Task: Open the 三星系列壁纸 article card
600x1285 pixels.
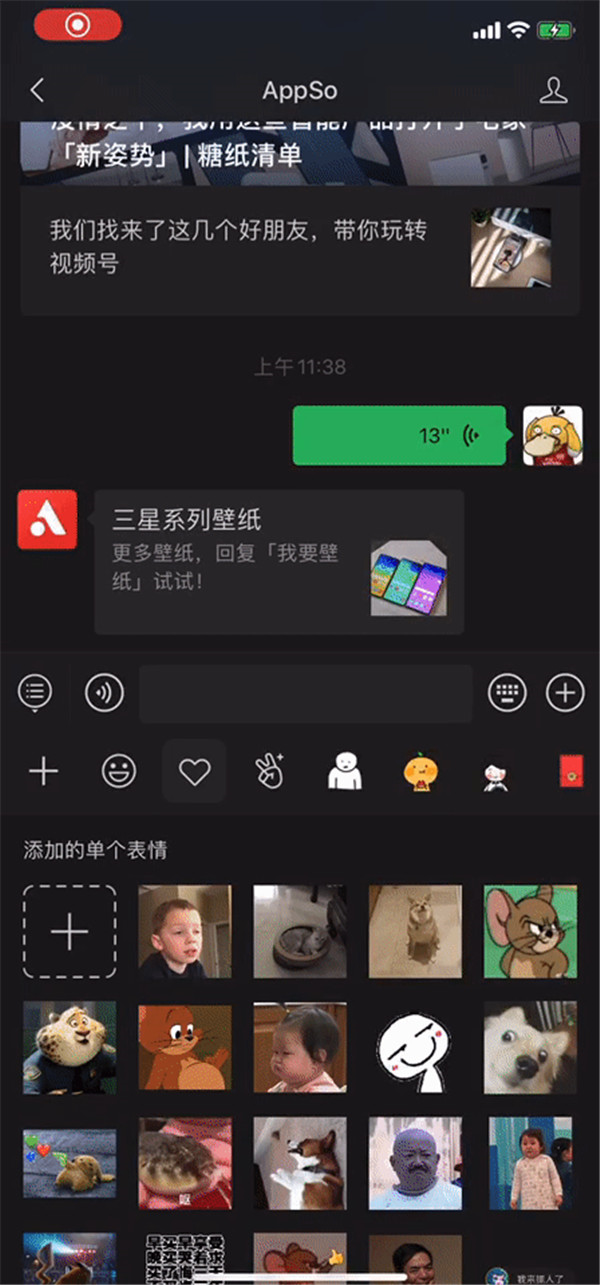Action: (278, 562)
